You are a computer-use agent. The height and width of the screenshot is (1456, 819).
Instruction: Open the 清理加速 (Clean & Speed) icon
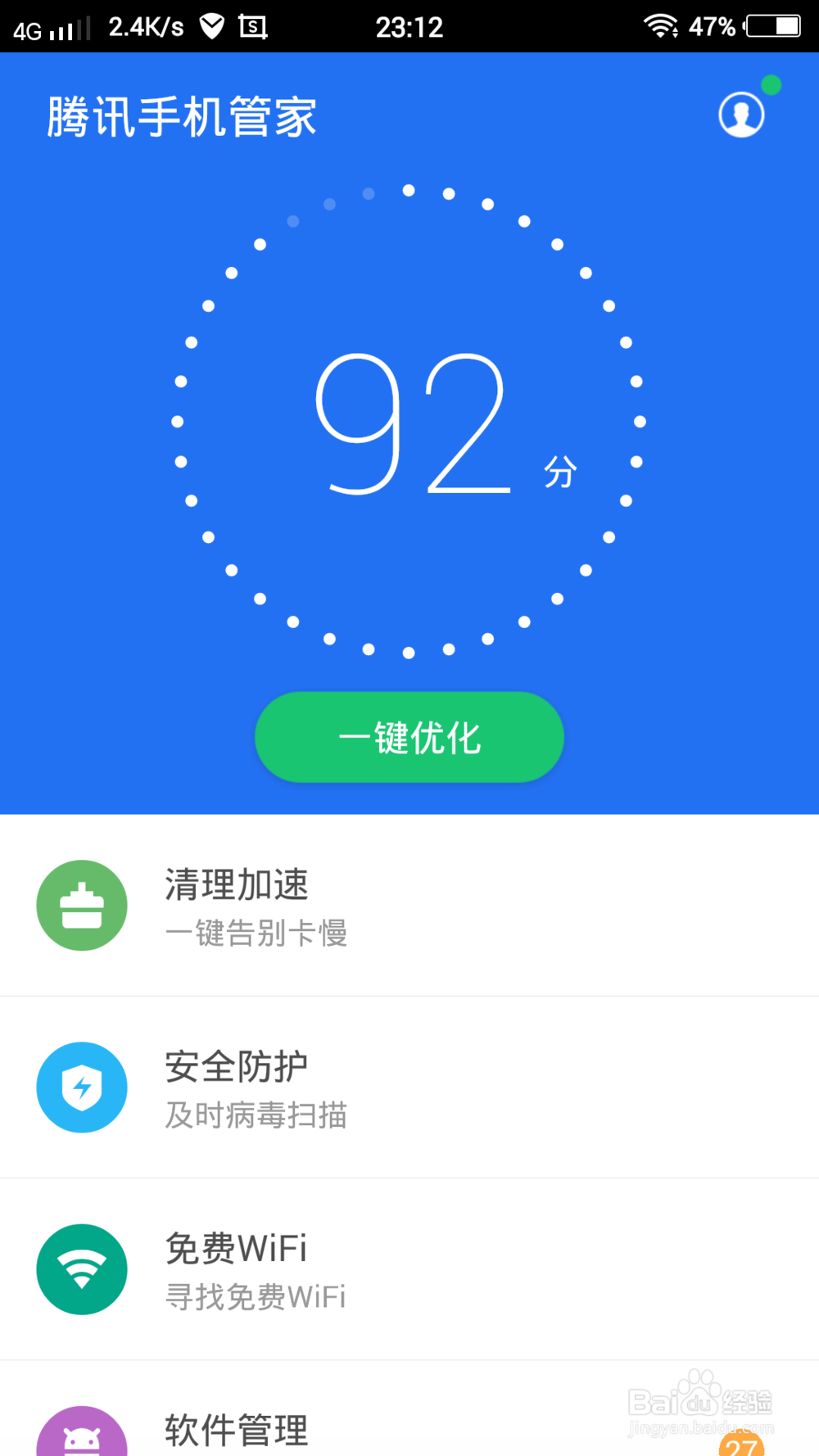point(81,906)
